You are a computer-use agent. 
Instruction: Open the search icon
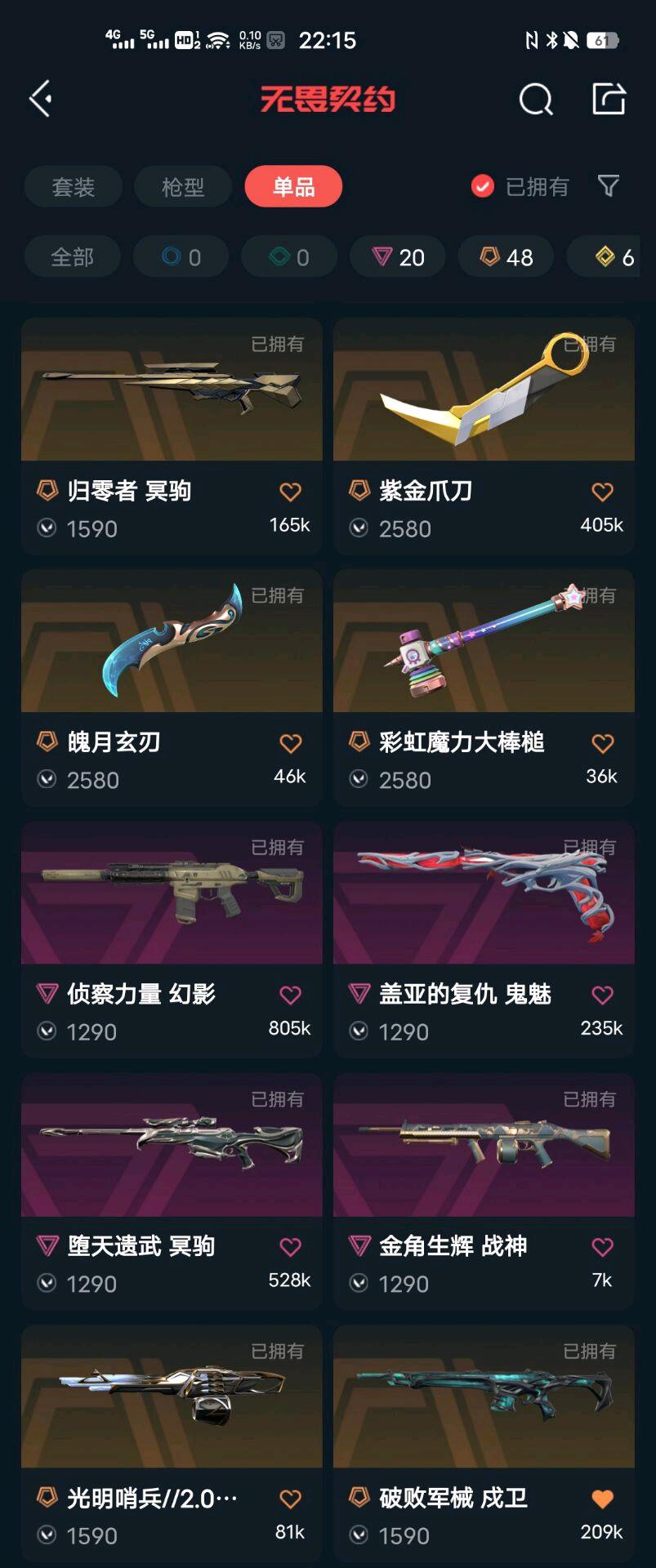pyautogui.click(x=536, y=100)
